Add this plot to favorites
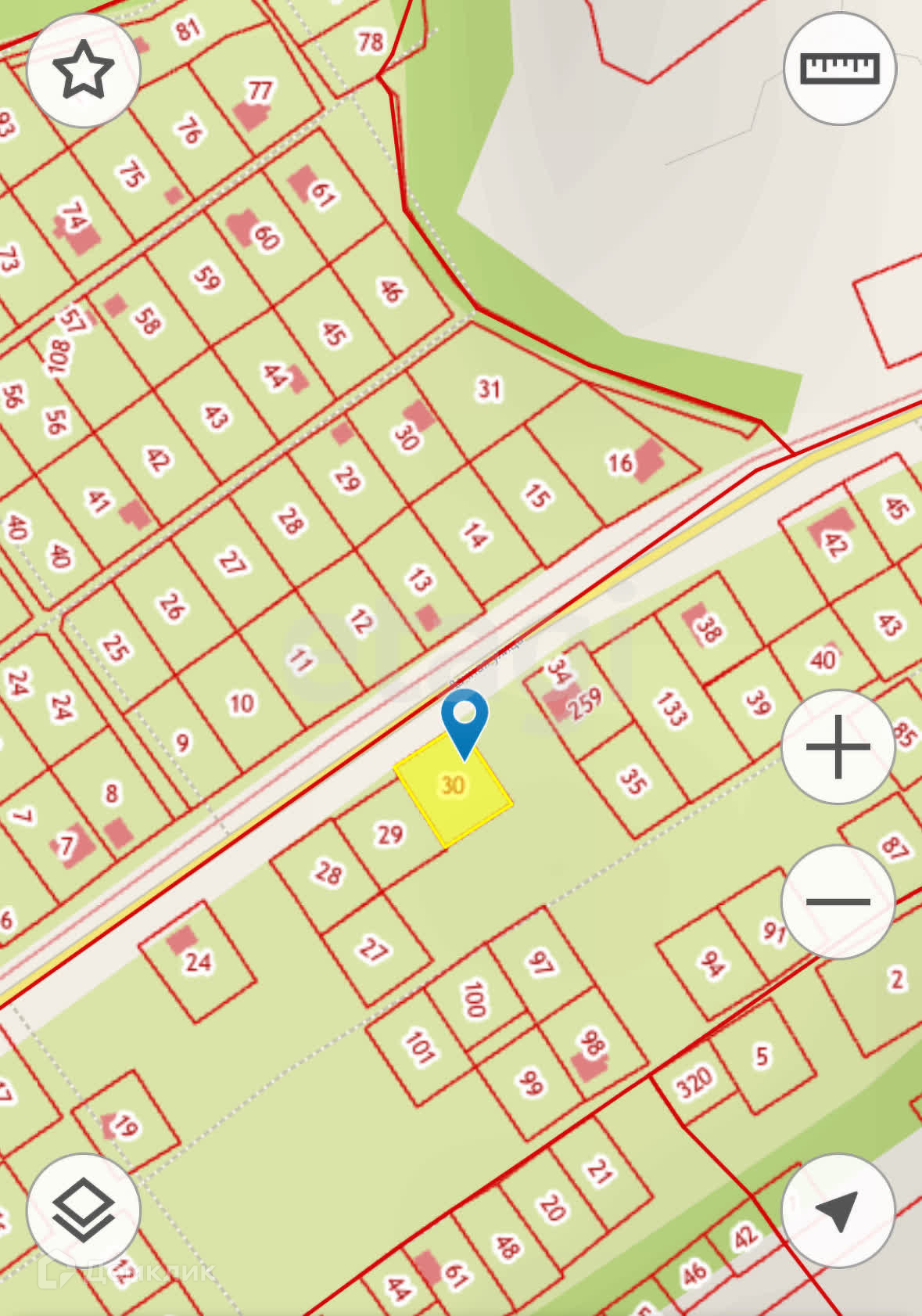This screenshot has height=1316, width=922. point(84,70)
